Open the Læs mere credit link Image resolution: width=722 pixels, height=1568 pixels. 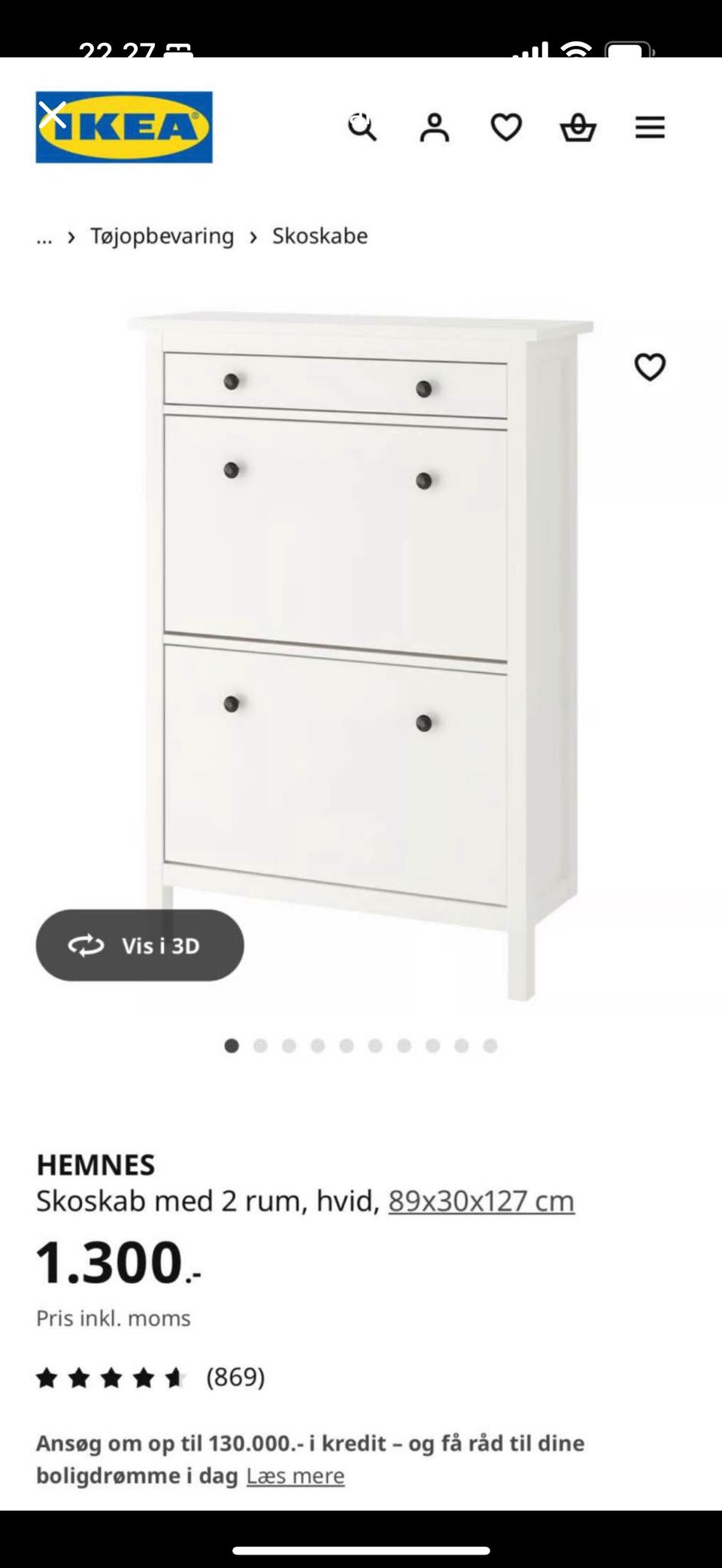(295, 1476)
